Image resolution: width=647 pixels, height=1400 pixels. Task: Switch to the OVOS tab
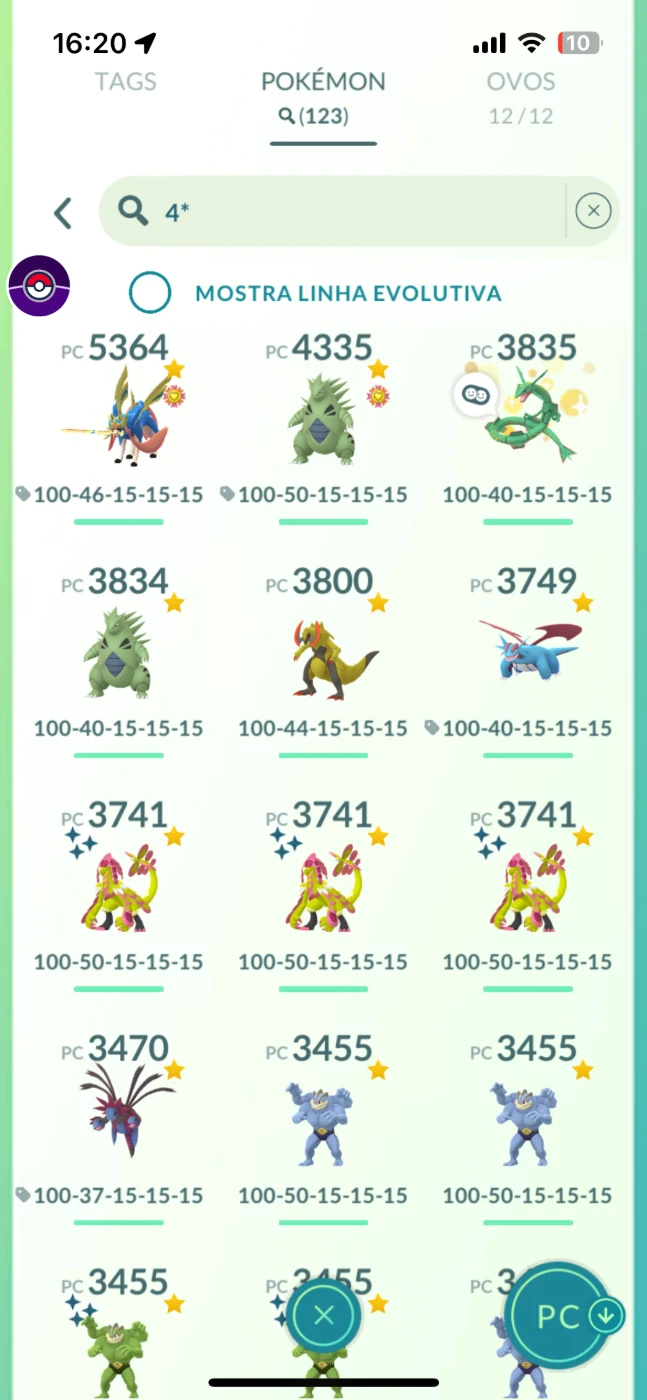click(521, 95)
